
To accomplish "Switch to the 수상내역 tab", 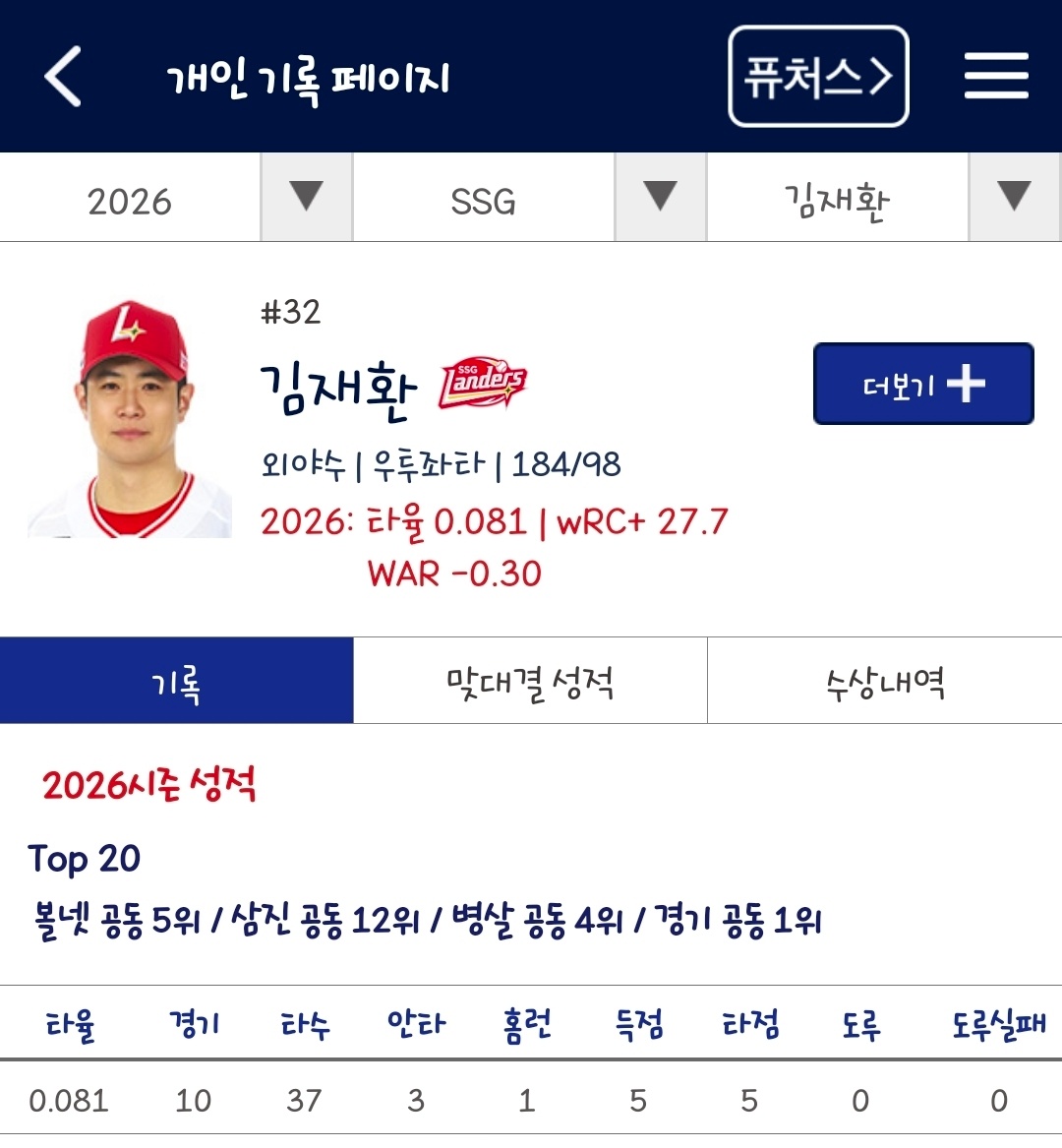I will click(x=883, y=680).
